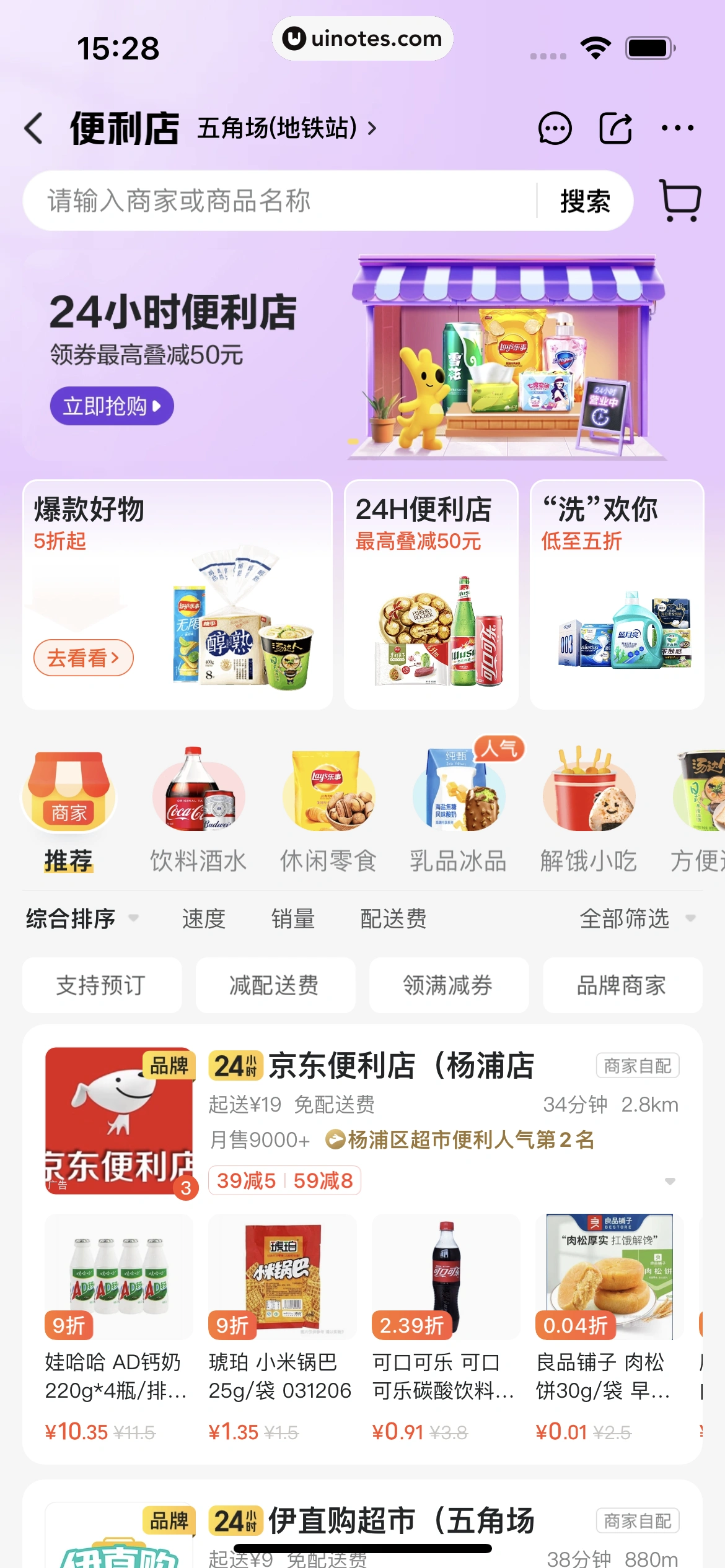This screenshot has height=1568, width=725.
Task: Open the shopping cart
Action: tap(680, 200)
